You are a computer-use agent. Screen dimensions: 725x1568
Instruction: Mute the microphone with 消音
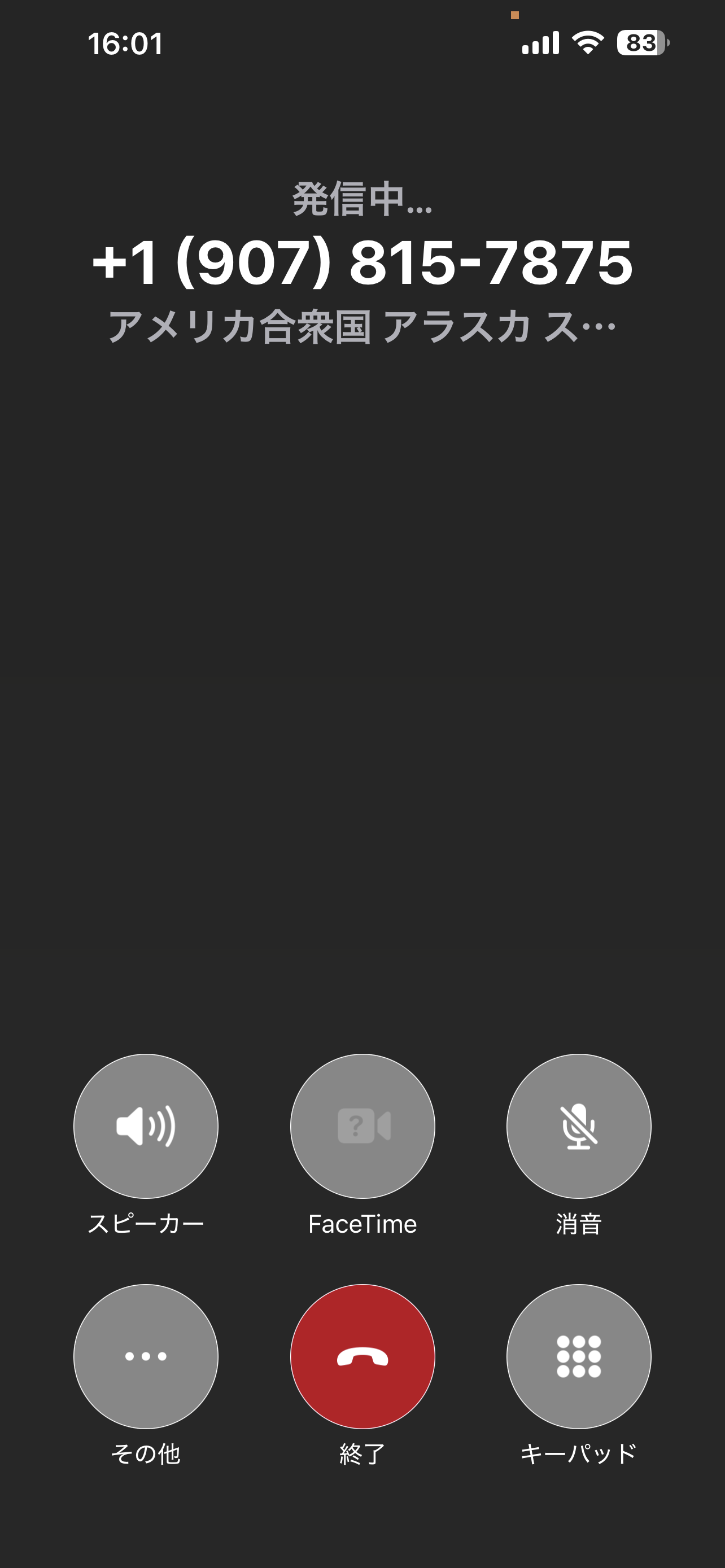click(x=578, y=1125)
